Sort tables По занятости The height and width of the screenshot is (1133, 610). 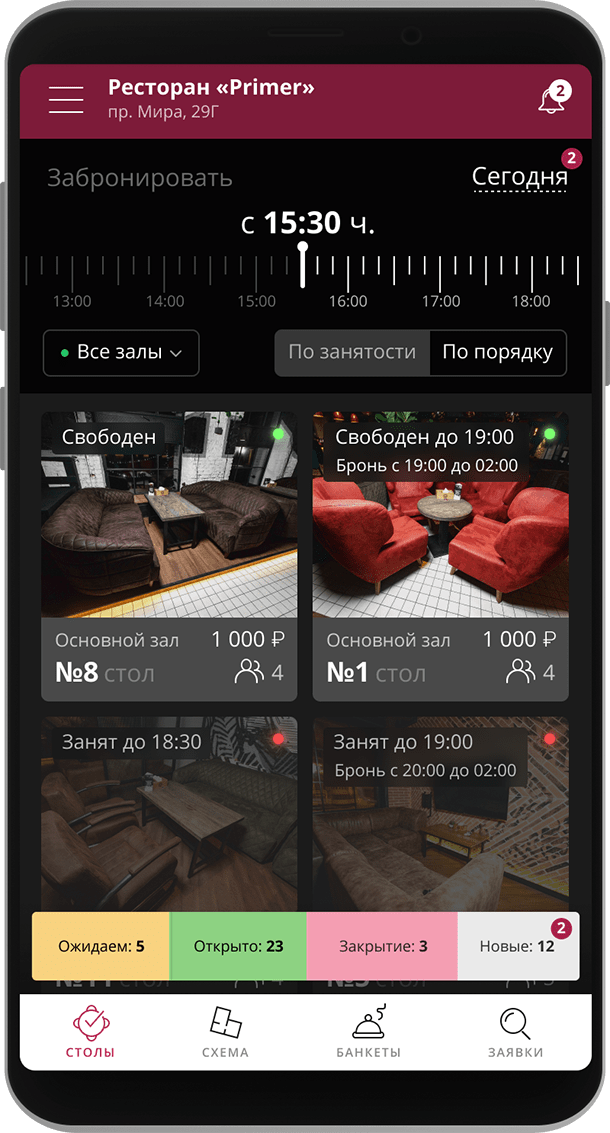pyautogui.click(x=352, y=353)
